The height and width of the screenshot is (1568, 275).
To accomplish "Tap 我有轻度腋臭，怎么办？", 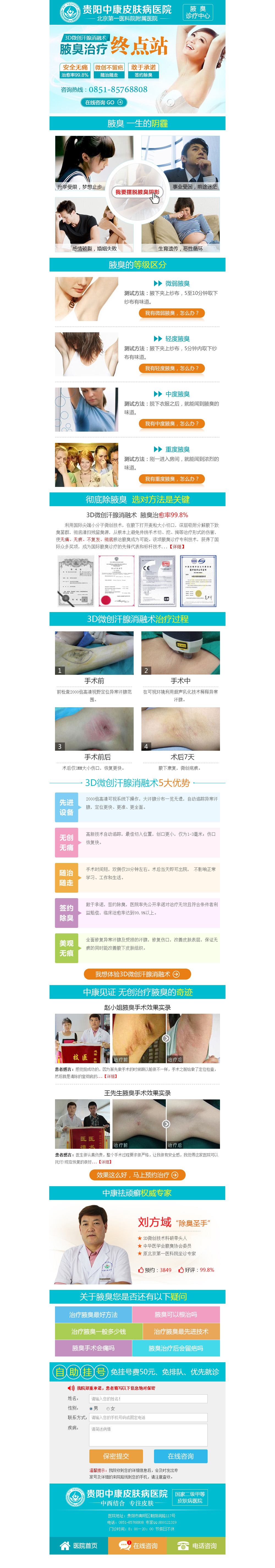I will coord(171,368).
